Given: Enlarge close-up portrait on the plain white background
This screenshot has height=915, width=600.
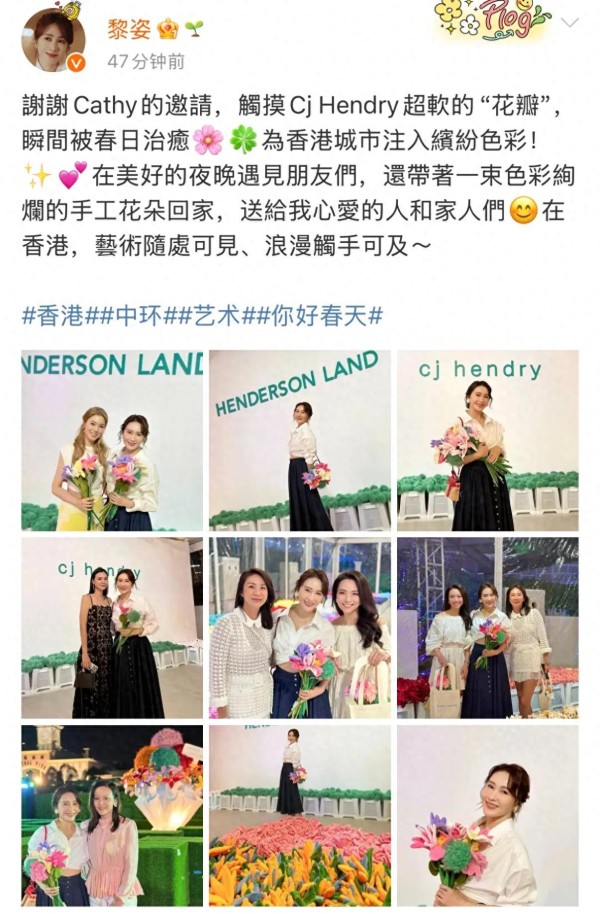Looking at the screenshot, I should 487,815.
